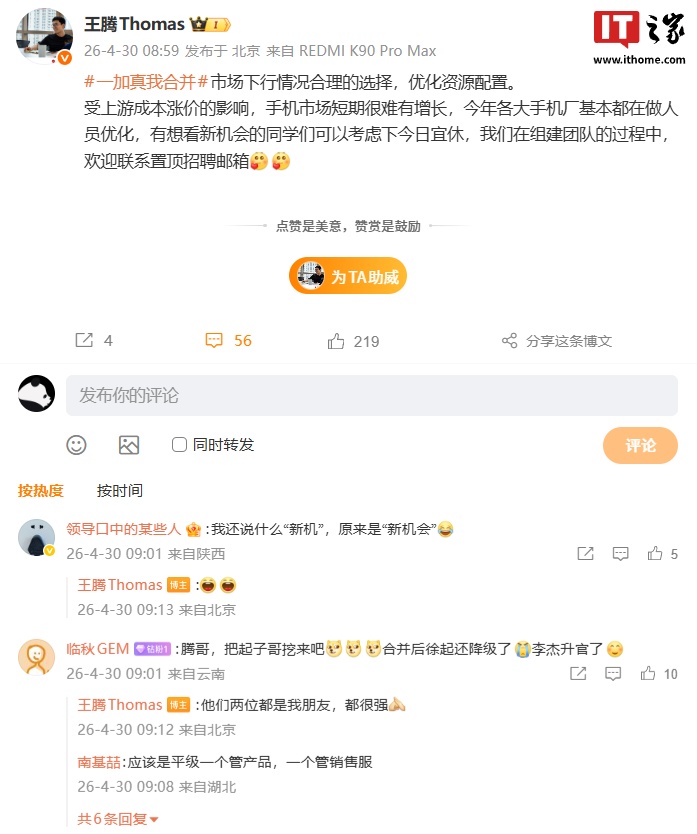This screenshot has height=834, width=697.
Task: Switch to 按时间 comment sorting
Action: tap(119, 490)
